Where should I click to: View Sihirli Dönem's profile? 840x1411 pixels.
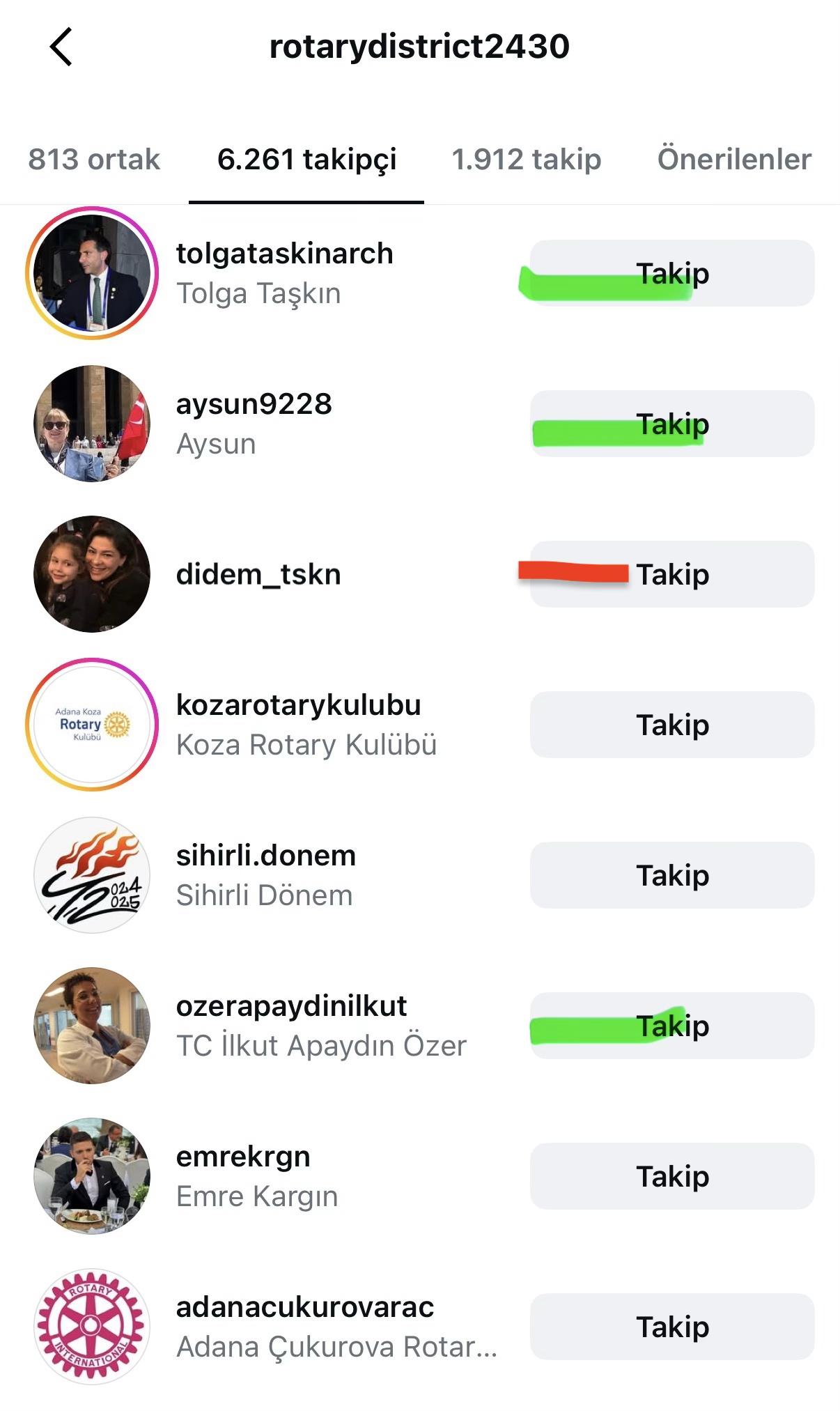pos(265,875)
